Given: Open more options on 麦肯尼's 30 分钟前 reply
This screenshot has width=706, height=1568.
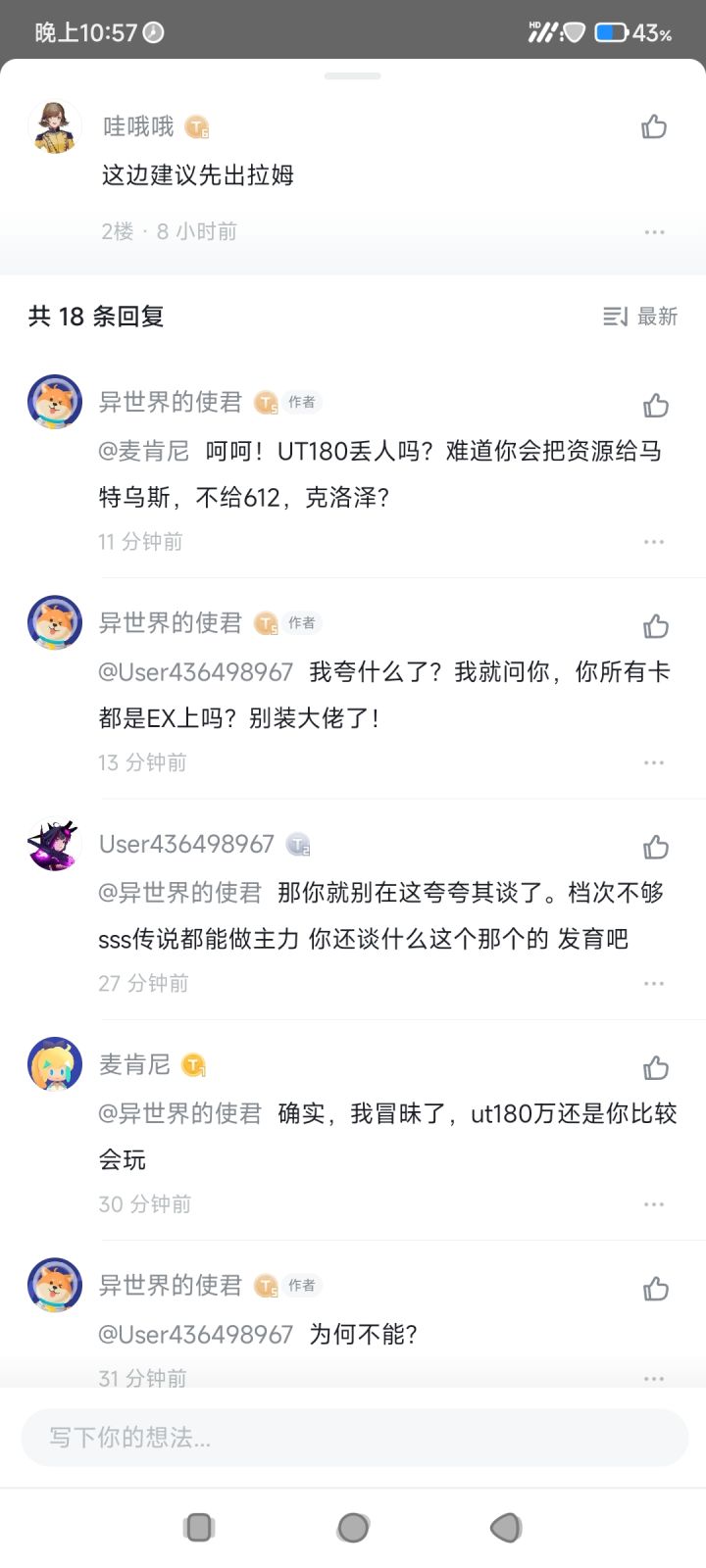Looking at the screenshot, I should [654, 1204].
